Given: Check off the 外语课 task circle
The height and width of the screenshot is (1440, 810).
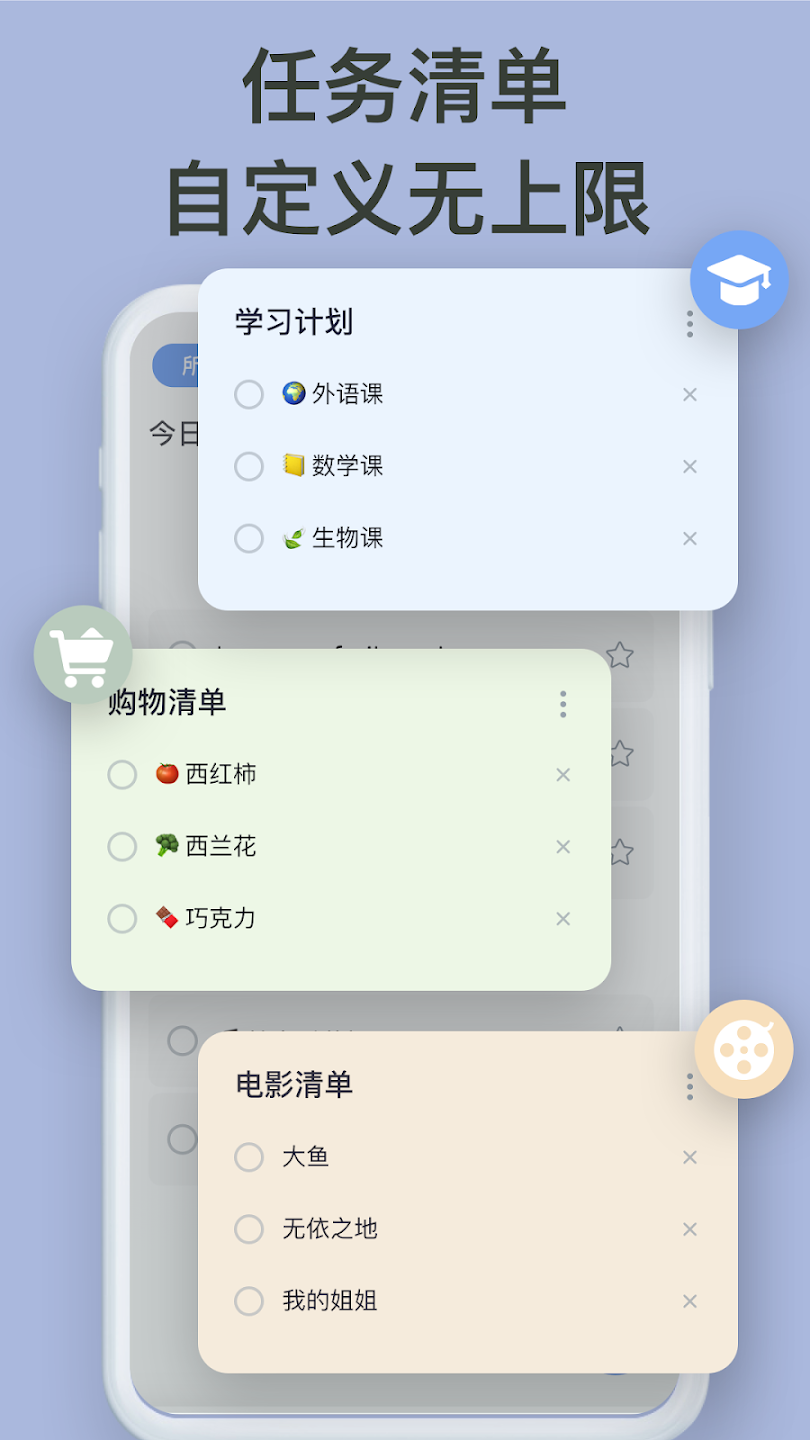Looking at the screenshot, I should tap(249, 394).
